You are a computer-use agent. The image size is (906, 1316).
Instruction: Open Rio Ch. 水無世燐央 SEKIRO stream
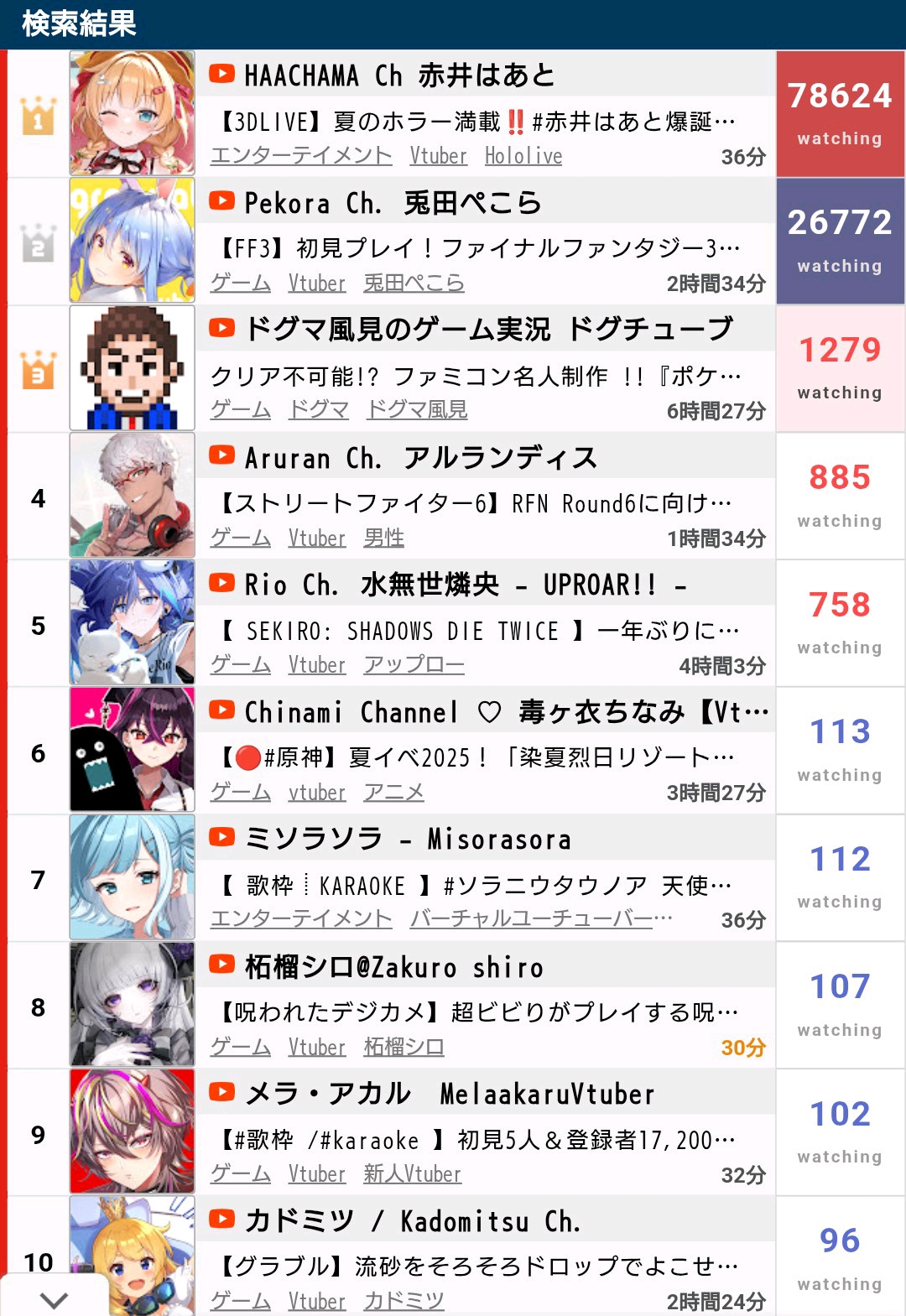point(475,631)
